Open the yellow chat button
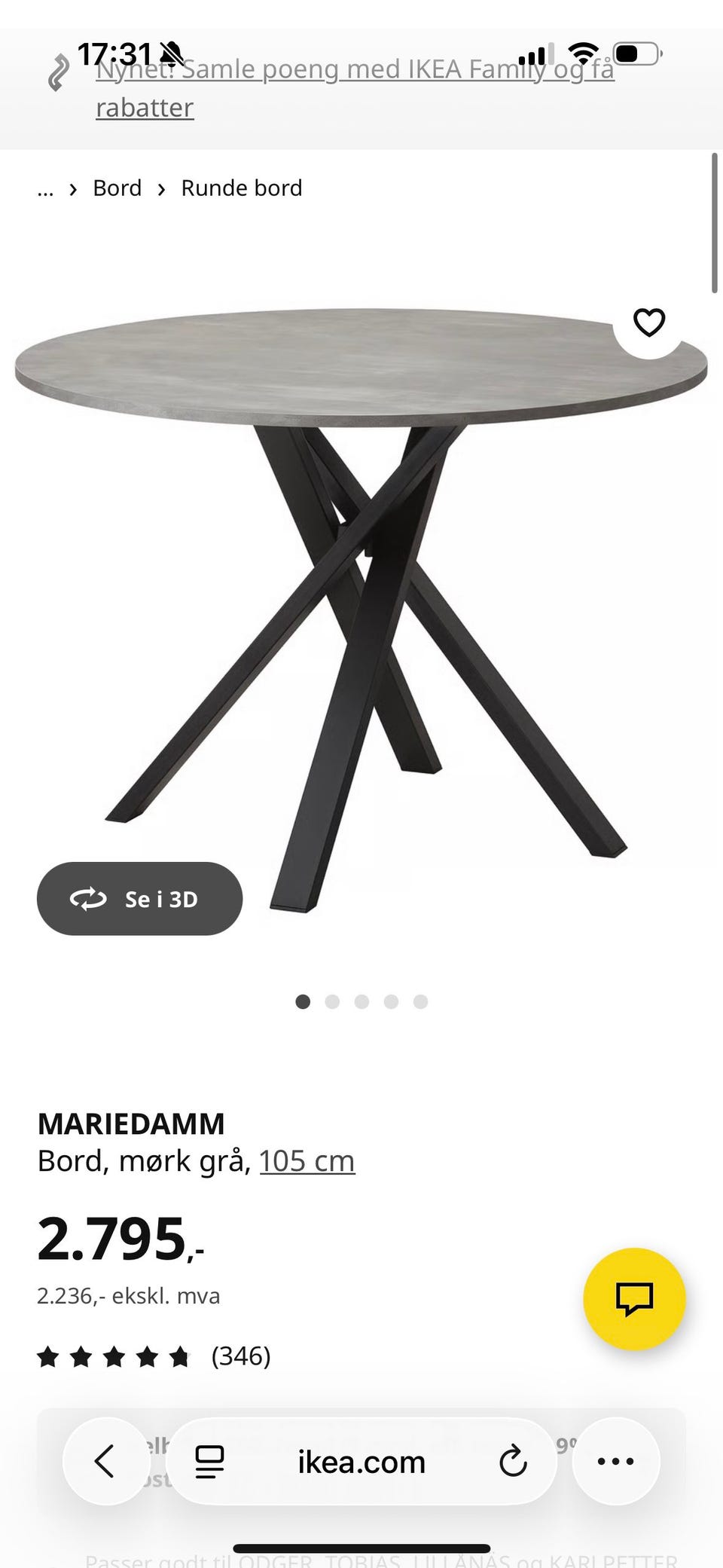The height and width of the screenshot is (1568, 723). [x=634, y=1298]
